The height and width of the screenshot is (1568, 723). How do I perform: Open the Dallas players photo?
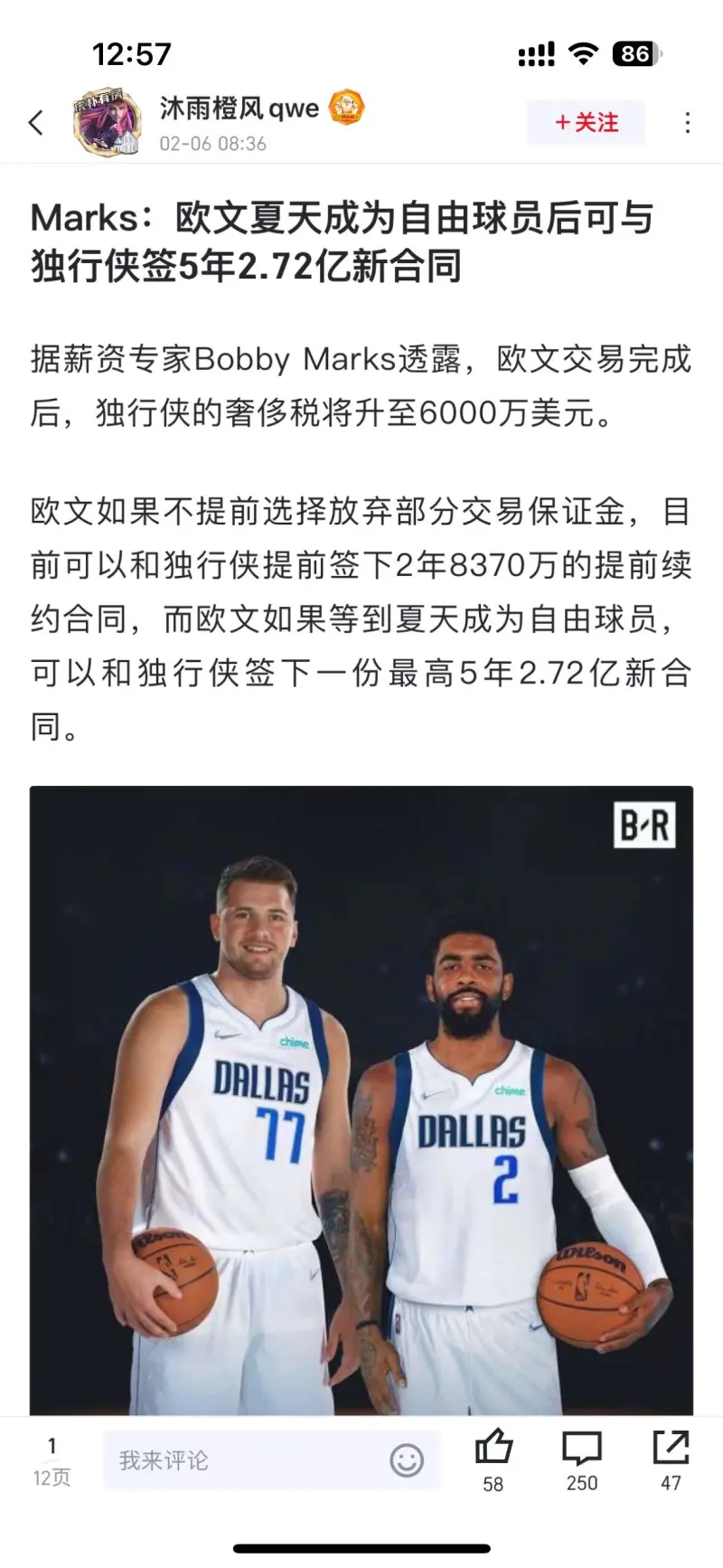(361, 1099)
